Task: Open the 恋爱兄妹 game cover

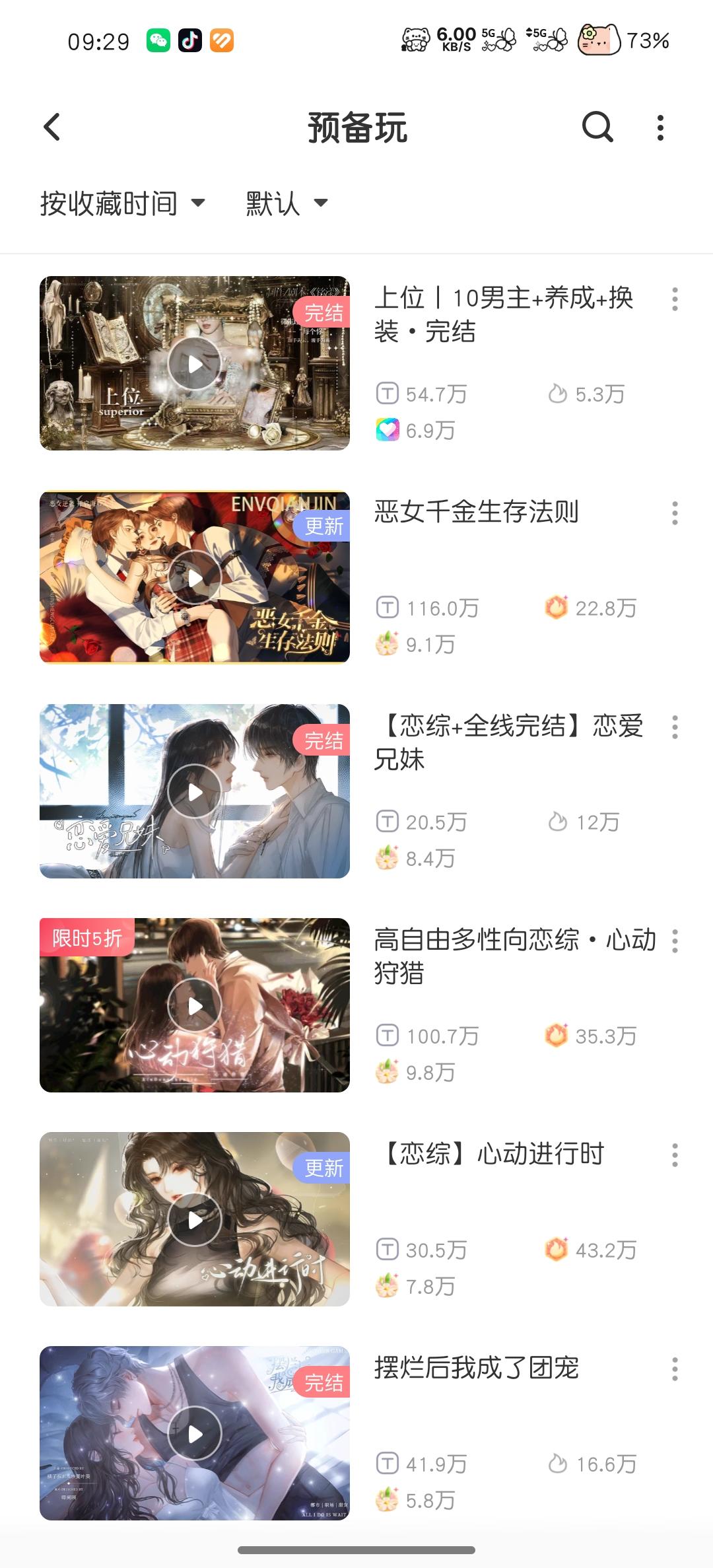Action: (x=195, y=791)
